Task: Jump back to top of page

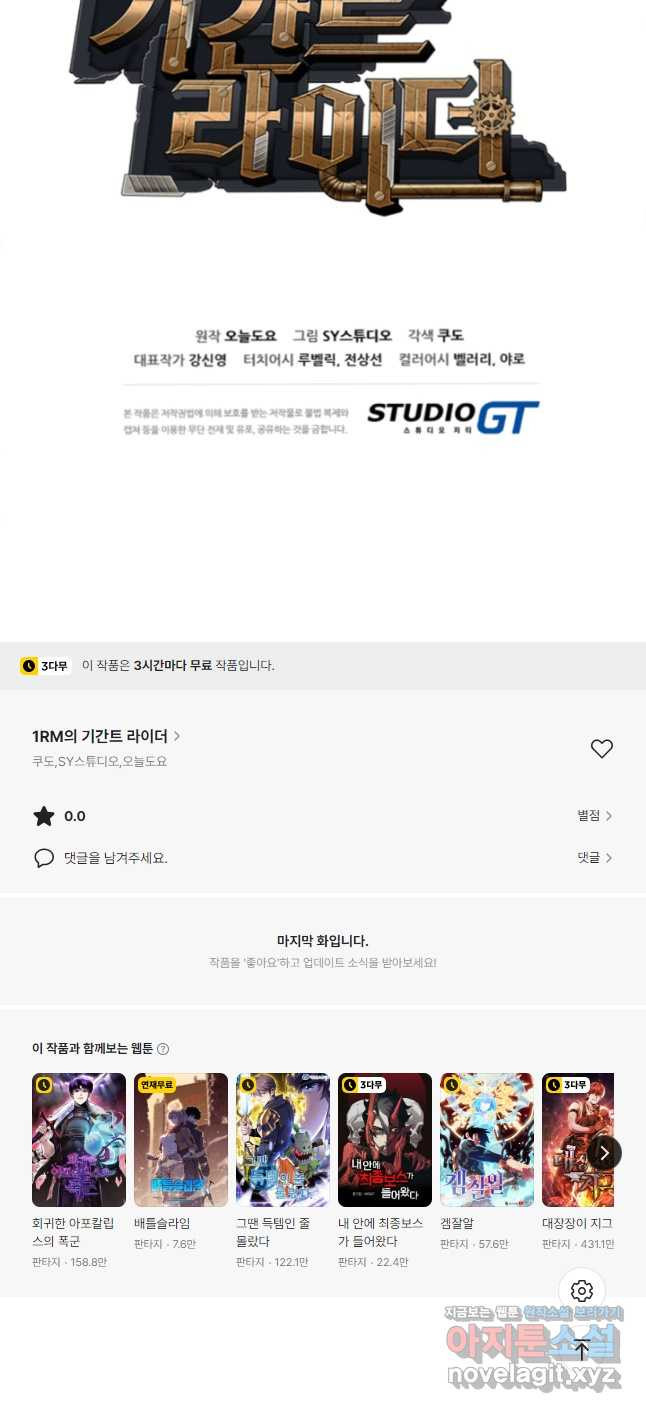Action: [582, 1350]
